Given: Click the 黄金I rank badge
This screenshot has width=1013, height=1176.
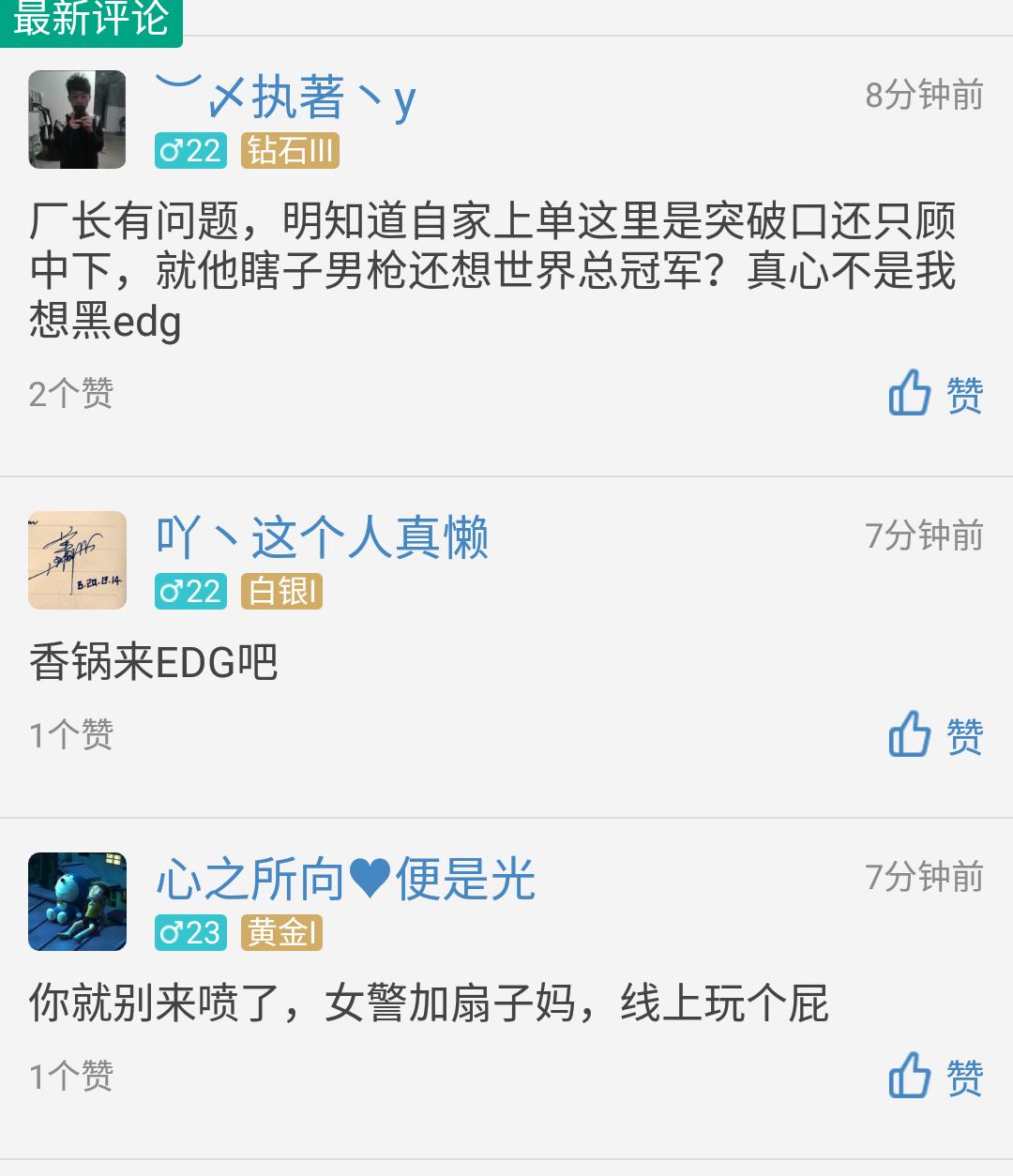Looking at the screenshot, I should (281, 933).
